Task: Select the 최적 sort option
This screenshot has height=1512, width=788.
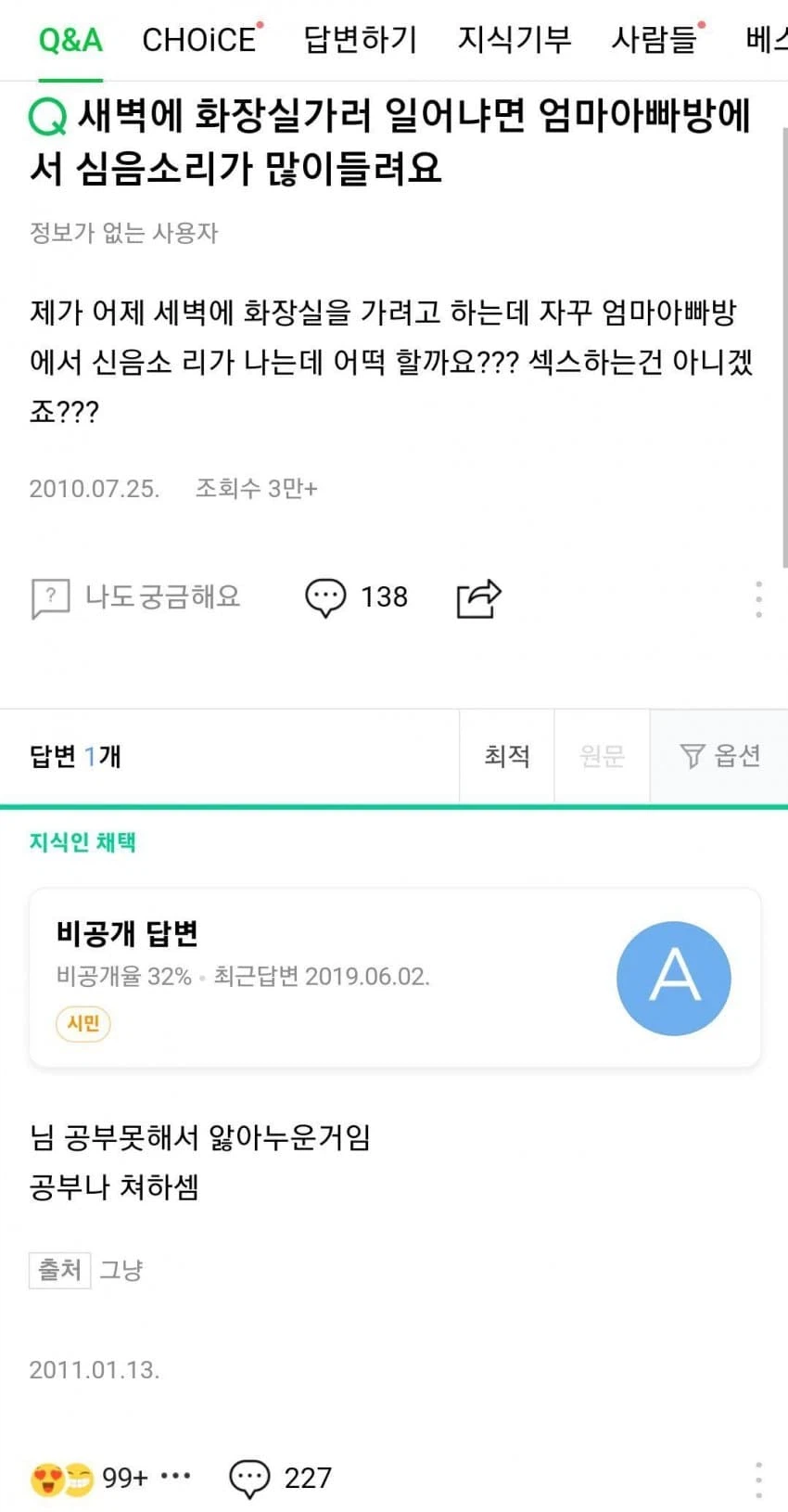Action: [x=506, y=756]
